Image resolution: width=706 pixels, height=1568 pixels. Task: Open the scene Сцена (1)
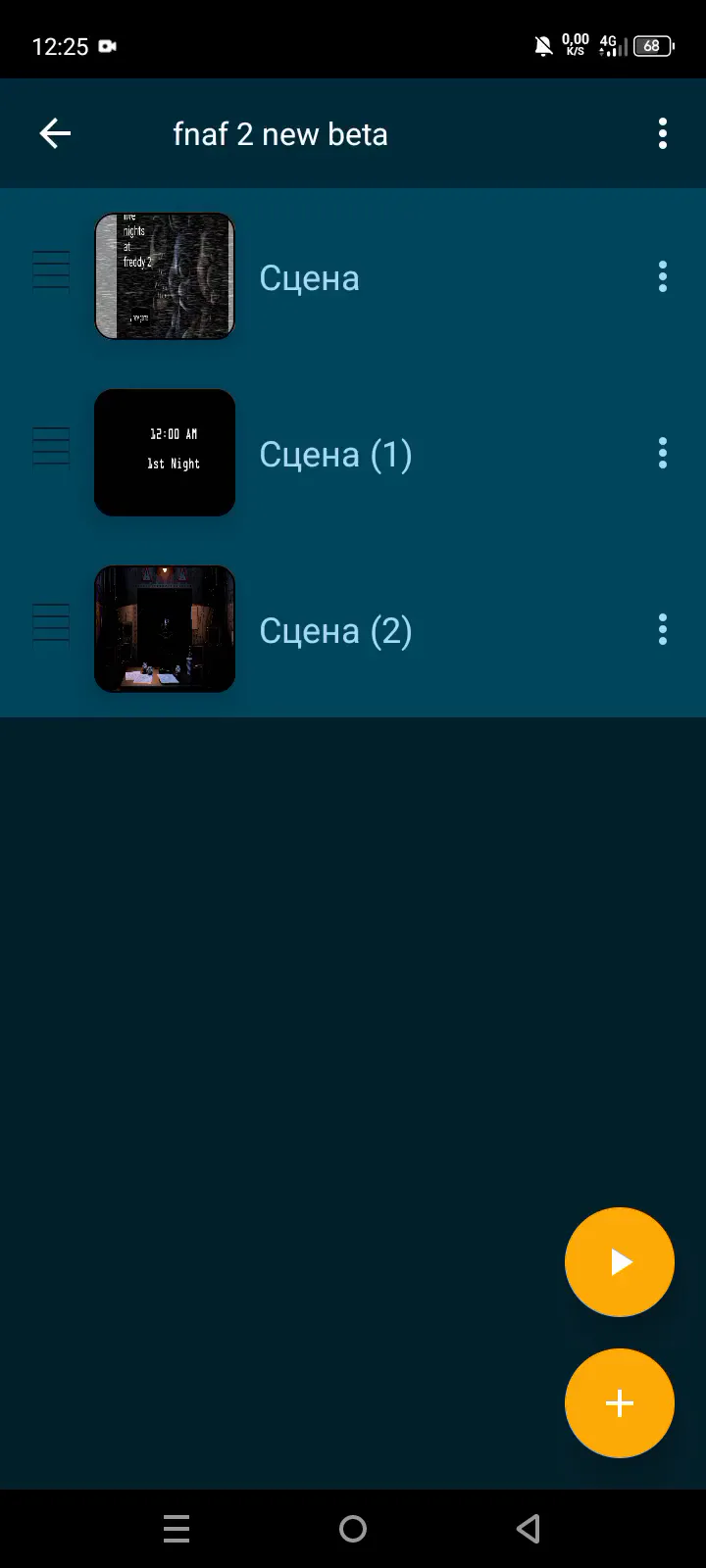(334, 454)
